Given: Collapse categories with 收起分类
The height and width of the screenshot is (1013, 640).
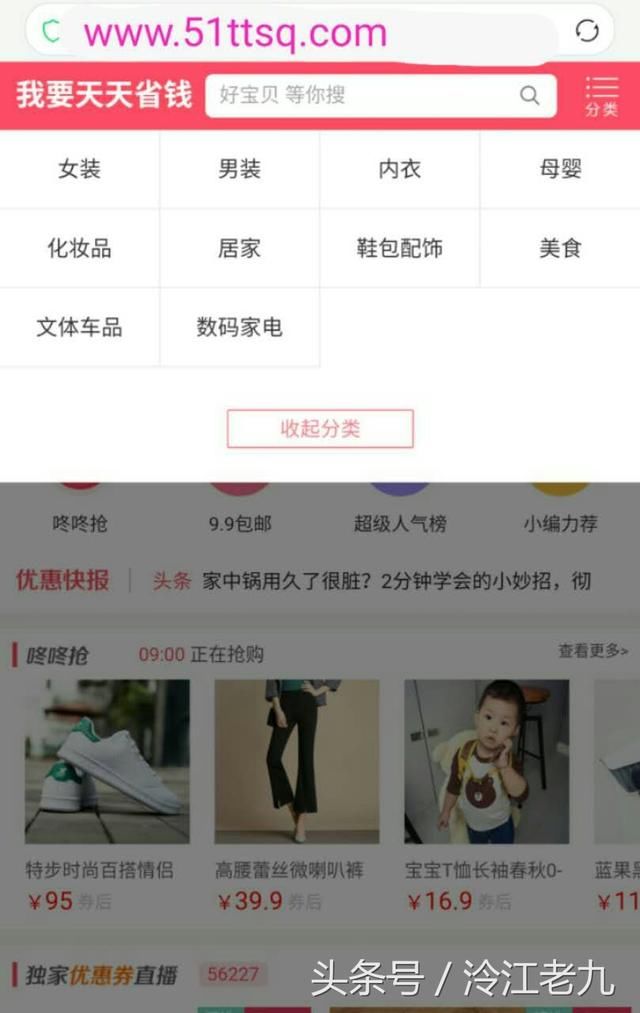Looking at the screenshot, I should 320,428.
